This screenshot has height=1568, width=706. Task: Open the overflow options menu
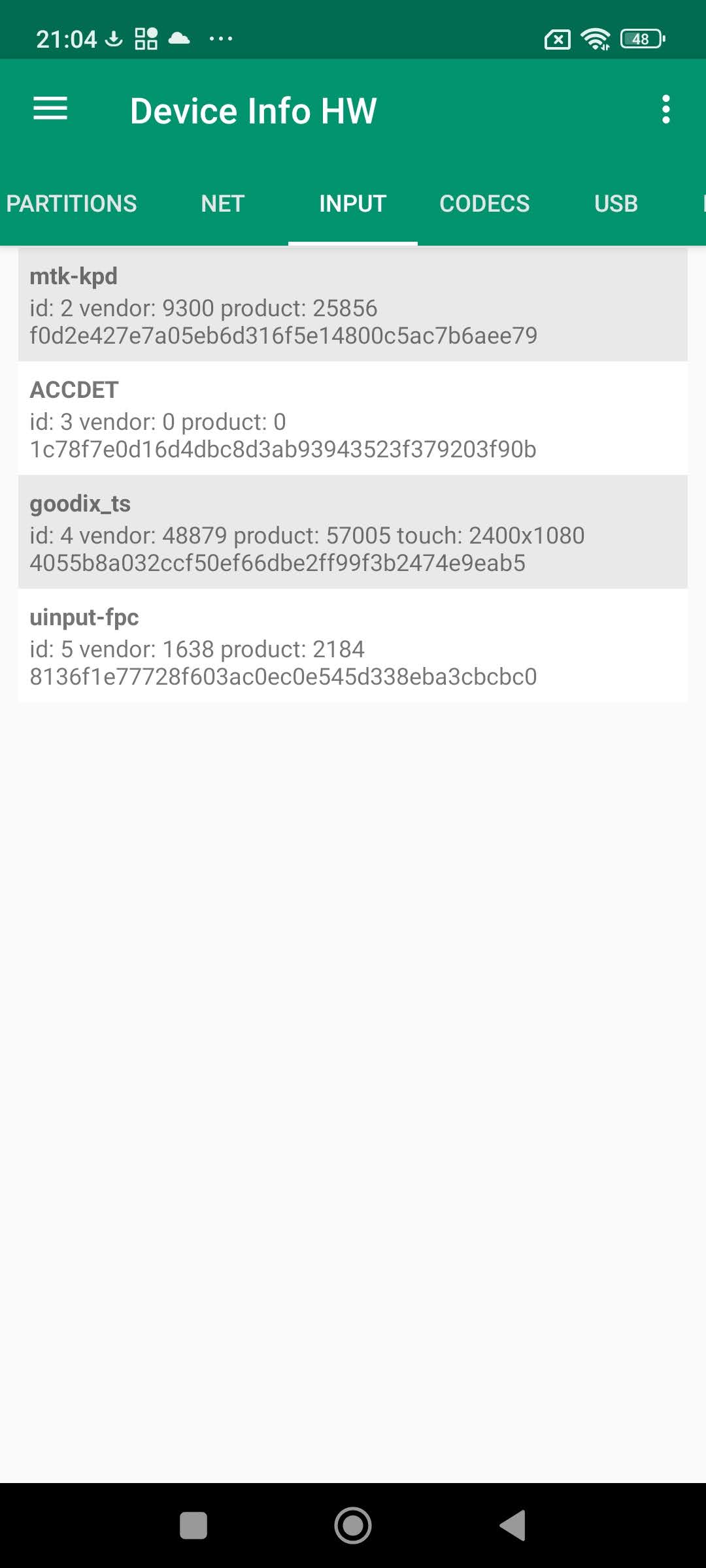click(x=665, y=109)
